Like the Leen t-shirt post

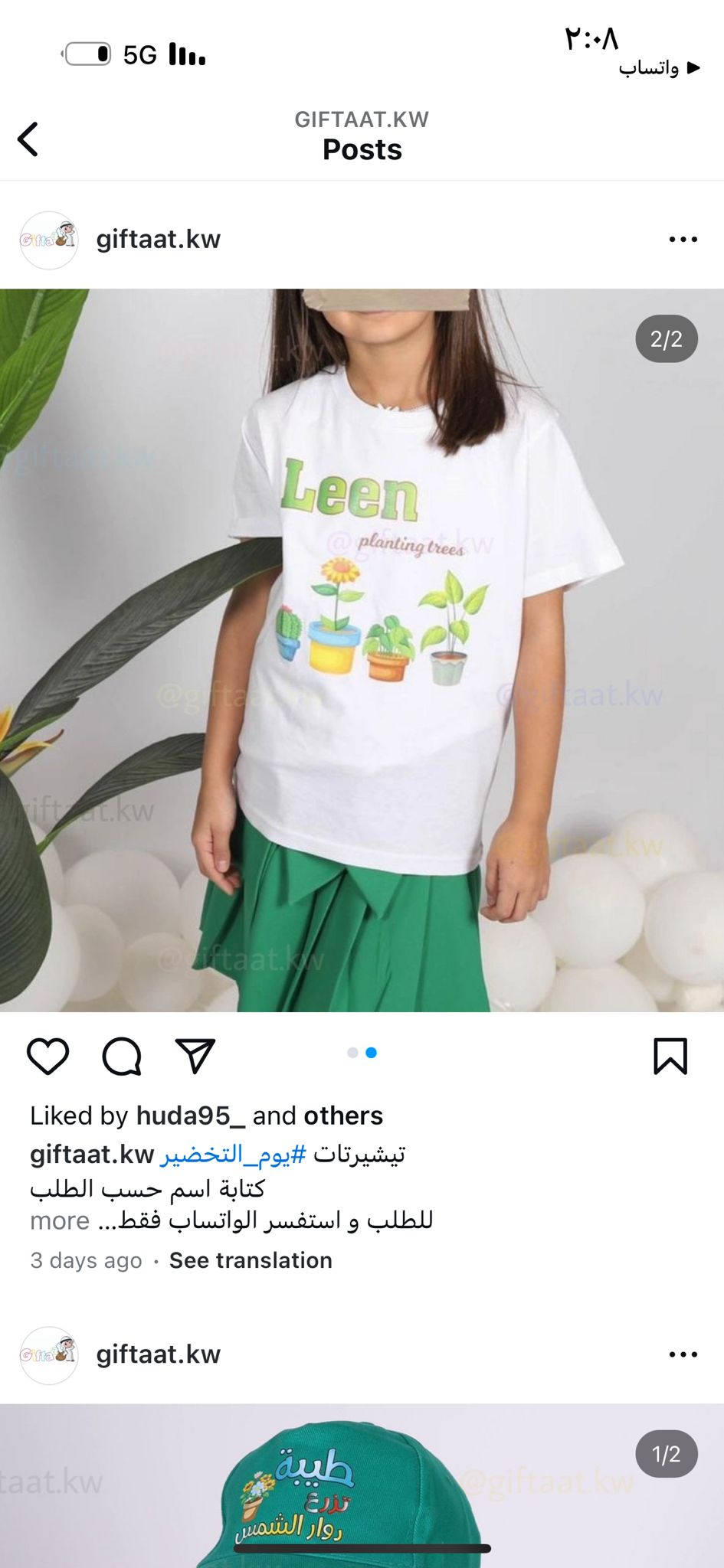click(48, 1057)
